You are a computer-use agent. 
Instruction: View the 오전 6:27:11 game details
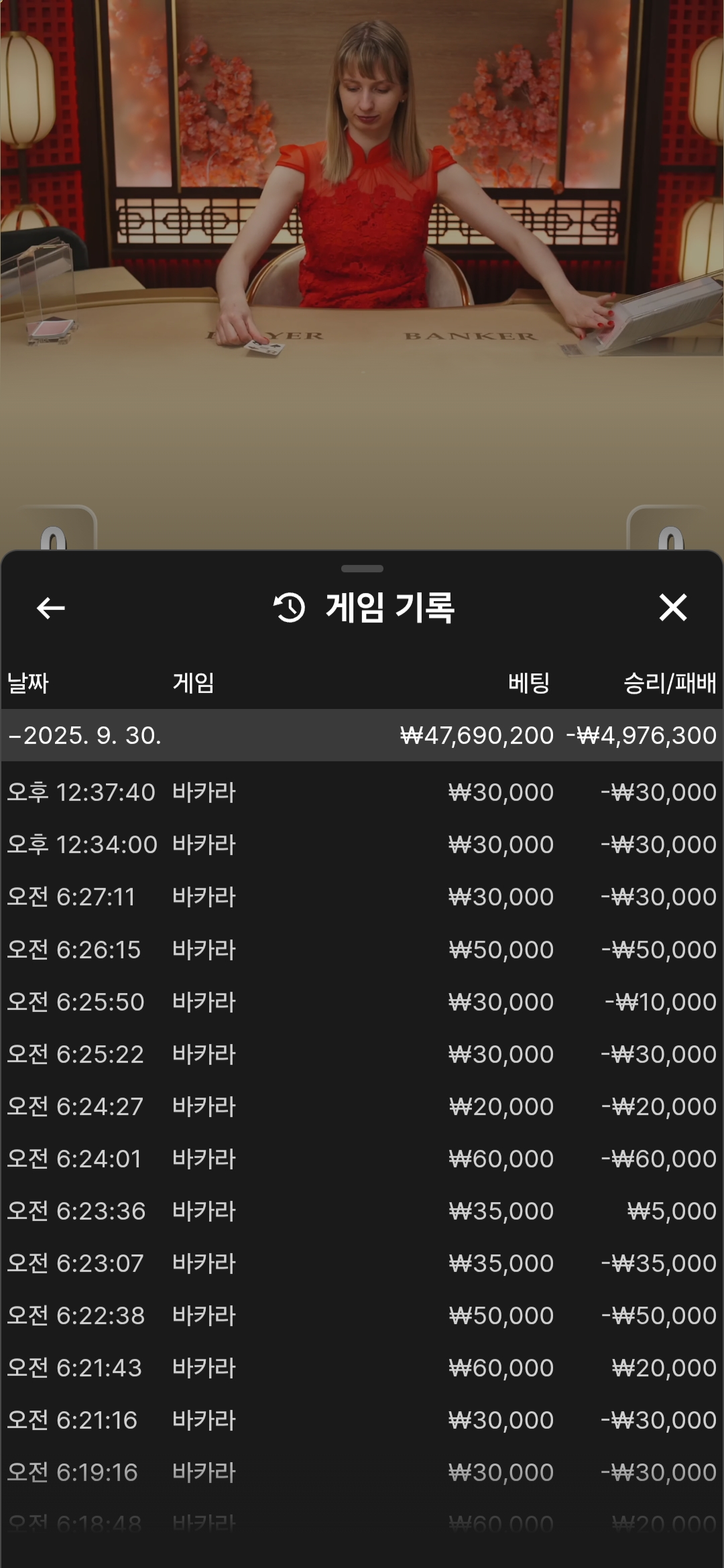point(362,897)
